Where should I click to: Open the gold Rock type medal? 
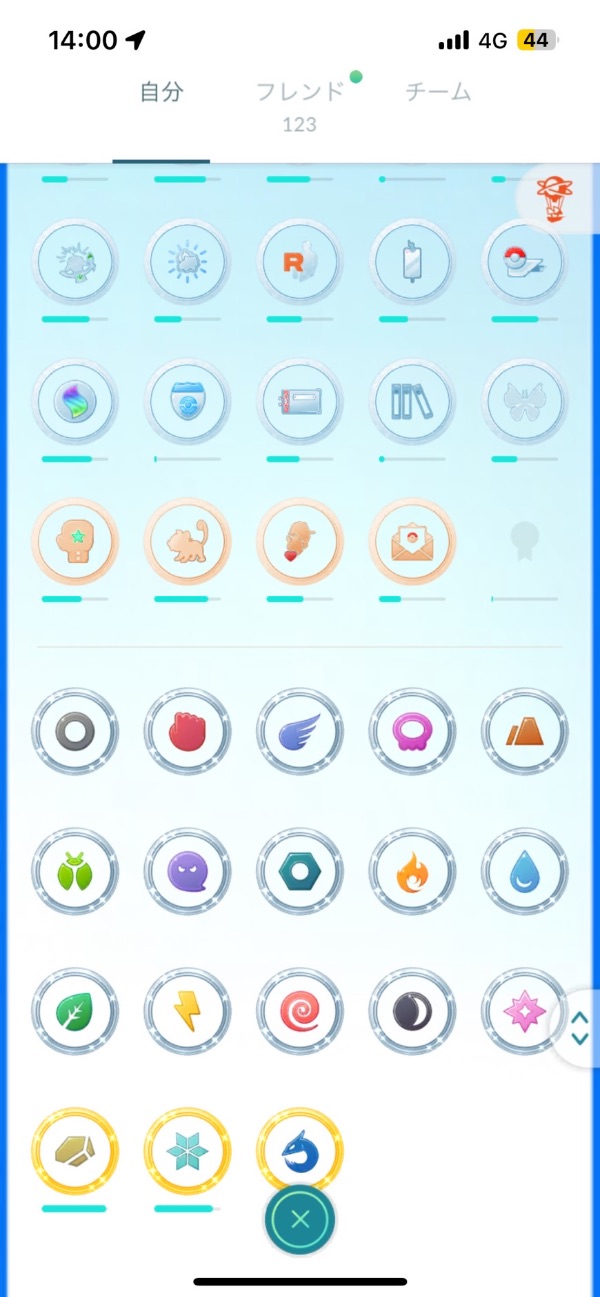(75, 1150)
